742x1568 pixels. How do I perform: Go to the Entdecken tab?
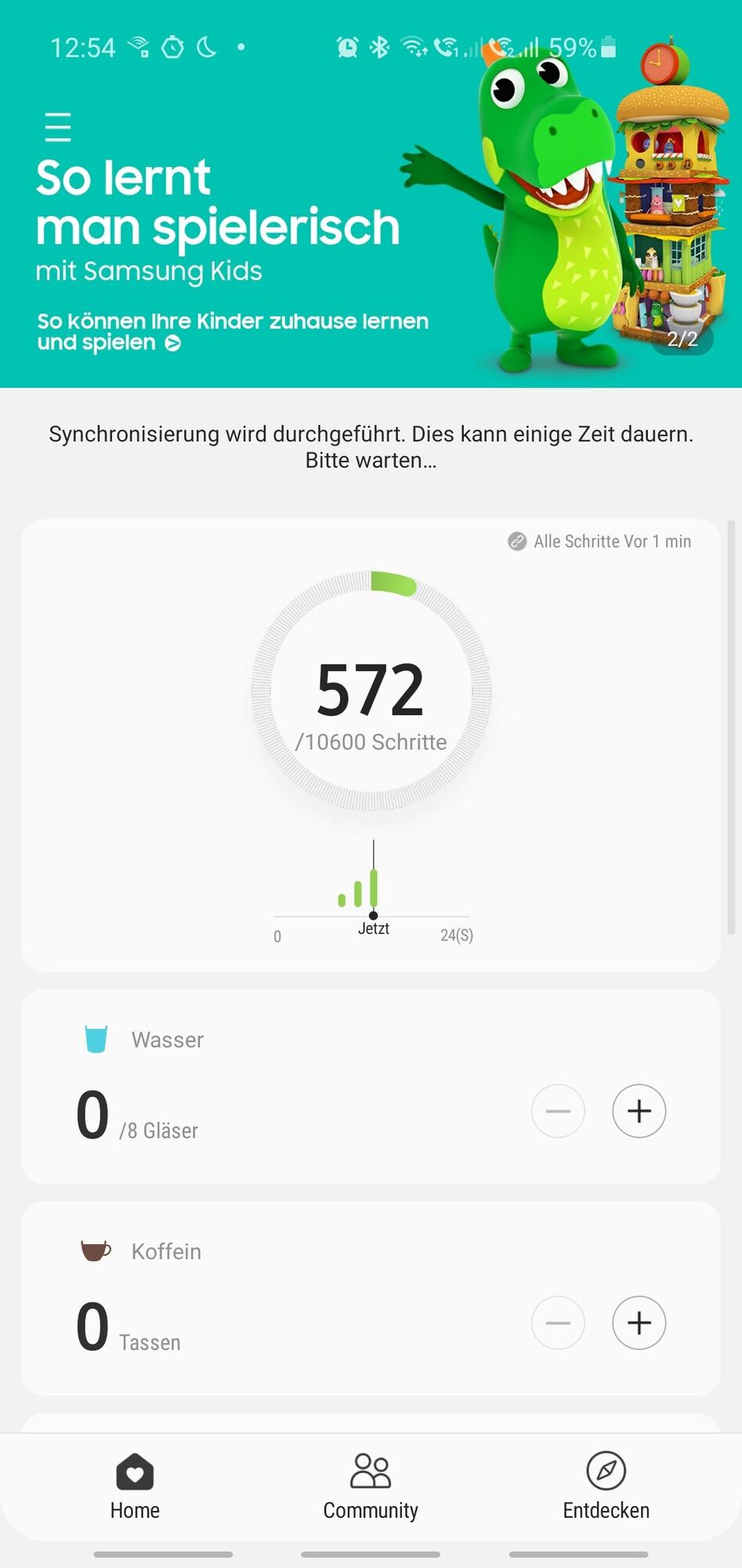coord(606,1486)
